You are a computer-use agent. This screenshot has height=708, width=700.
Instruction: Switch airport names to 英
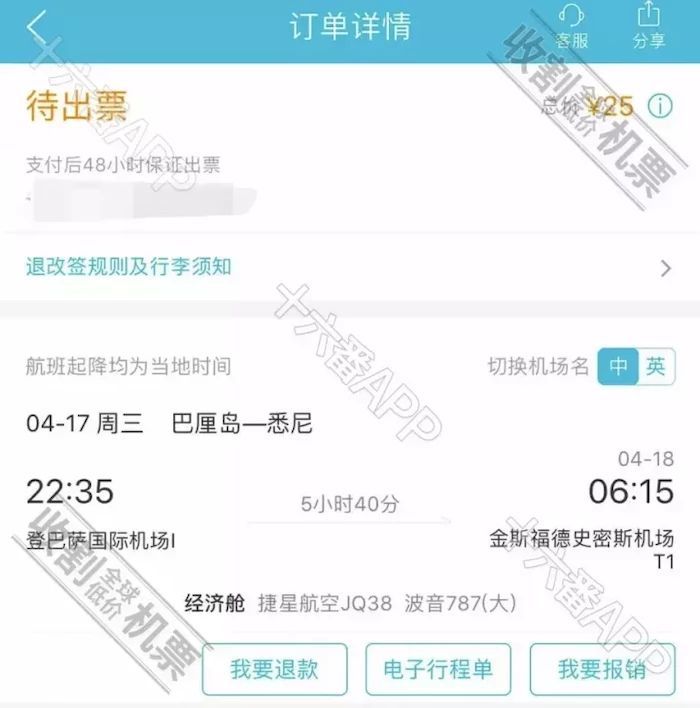(x=656, y=367)
